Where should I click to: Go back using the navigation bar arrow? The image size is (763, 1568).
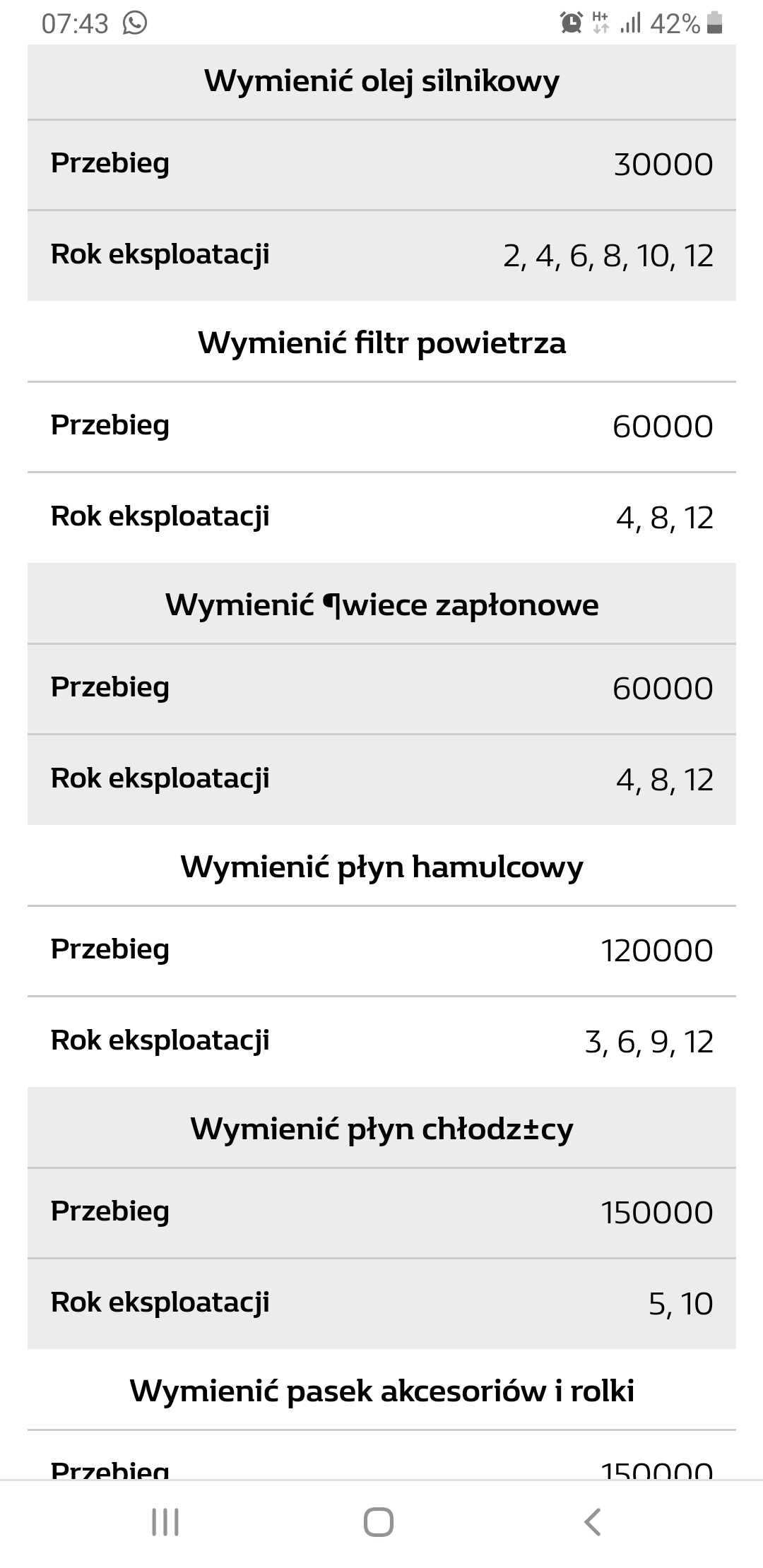[x=592, y=1521]
